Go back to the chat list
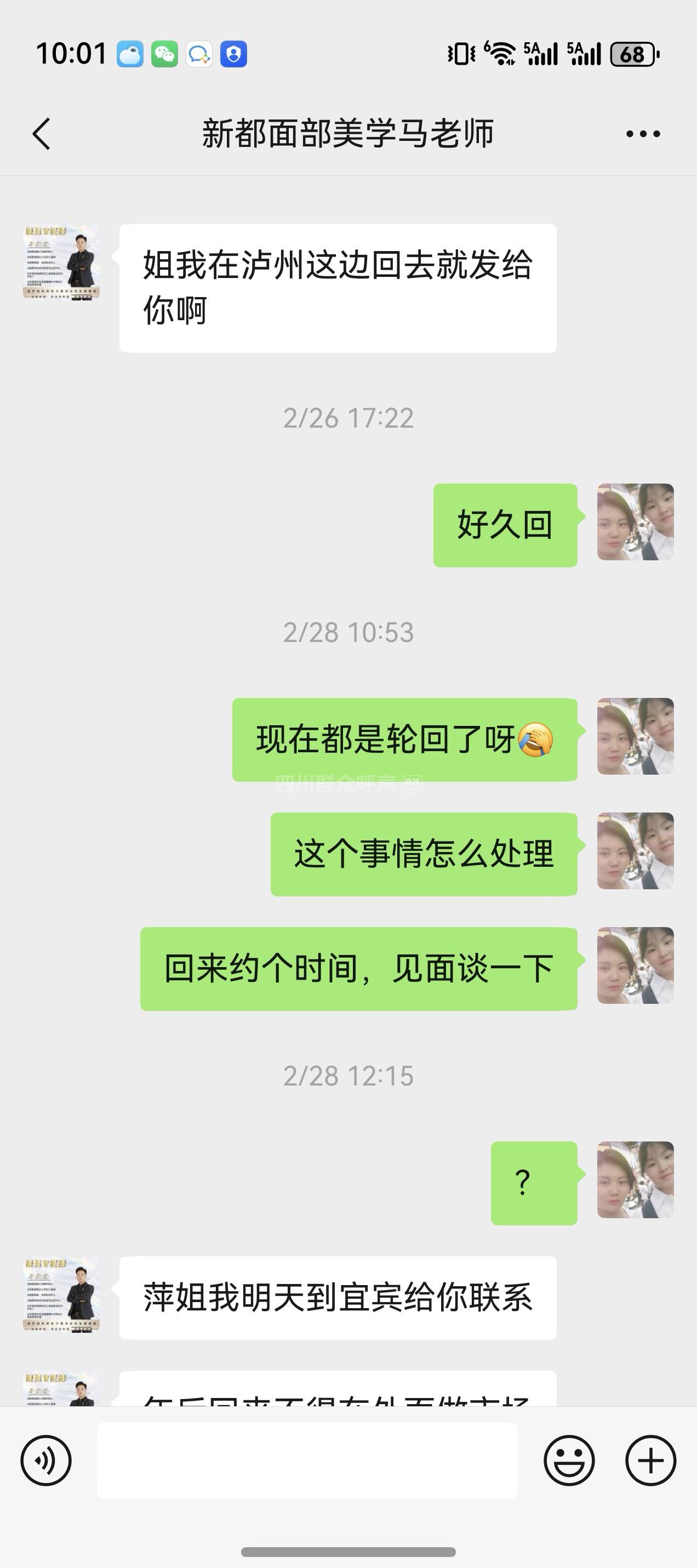Image resolution: width=697 pixels, height=1568 pixels. tap(41, 134)
